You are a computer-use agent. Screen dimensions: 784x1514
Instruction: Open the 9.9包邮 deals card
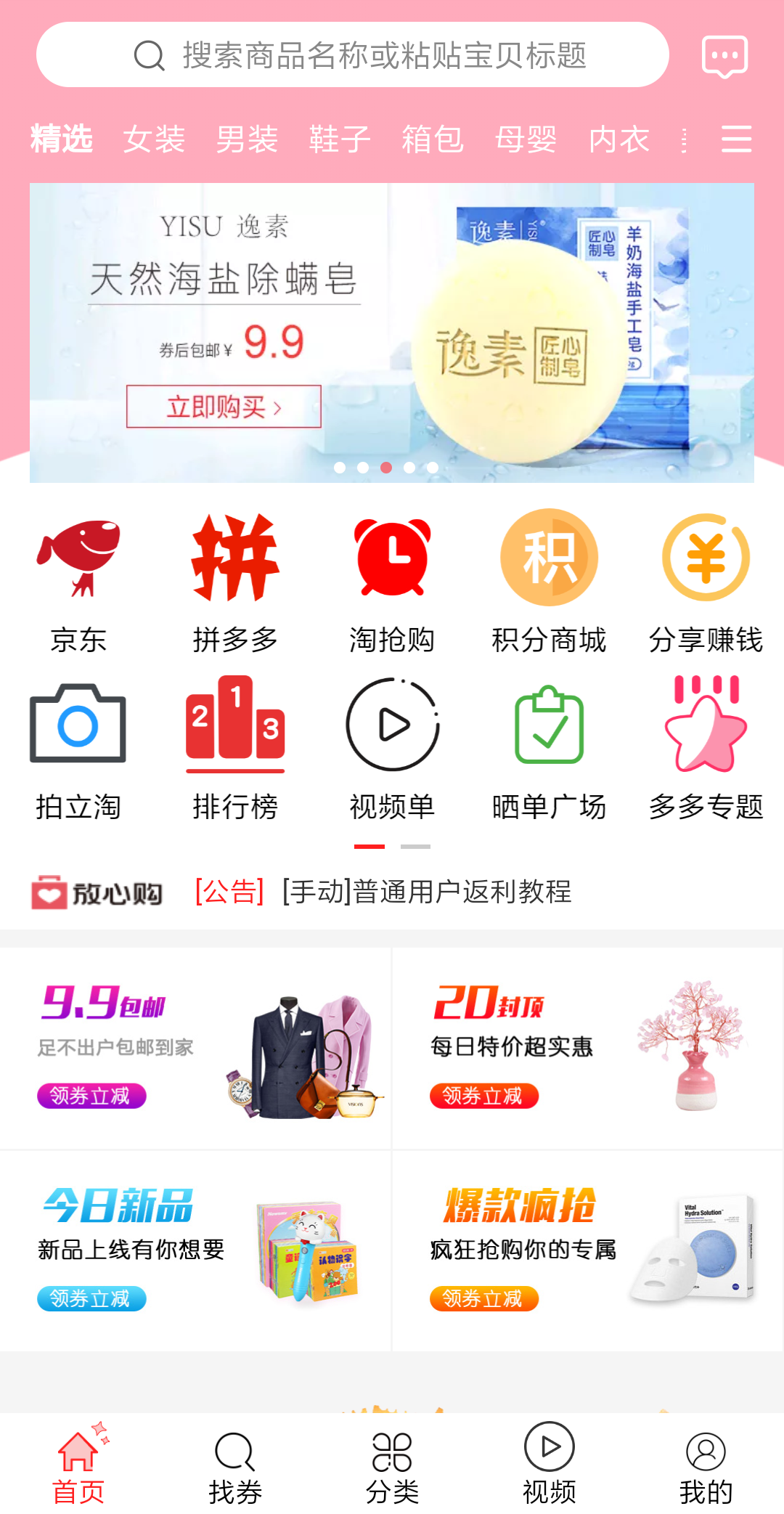(x=196, y=1048)
